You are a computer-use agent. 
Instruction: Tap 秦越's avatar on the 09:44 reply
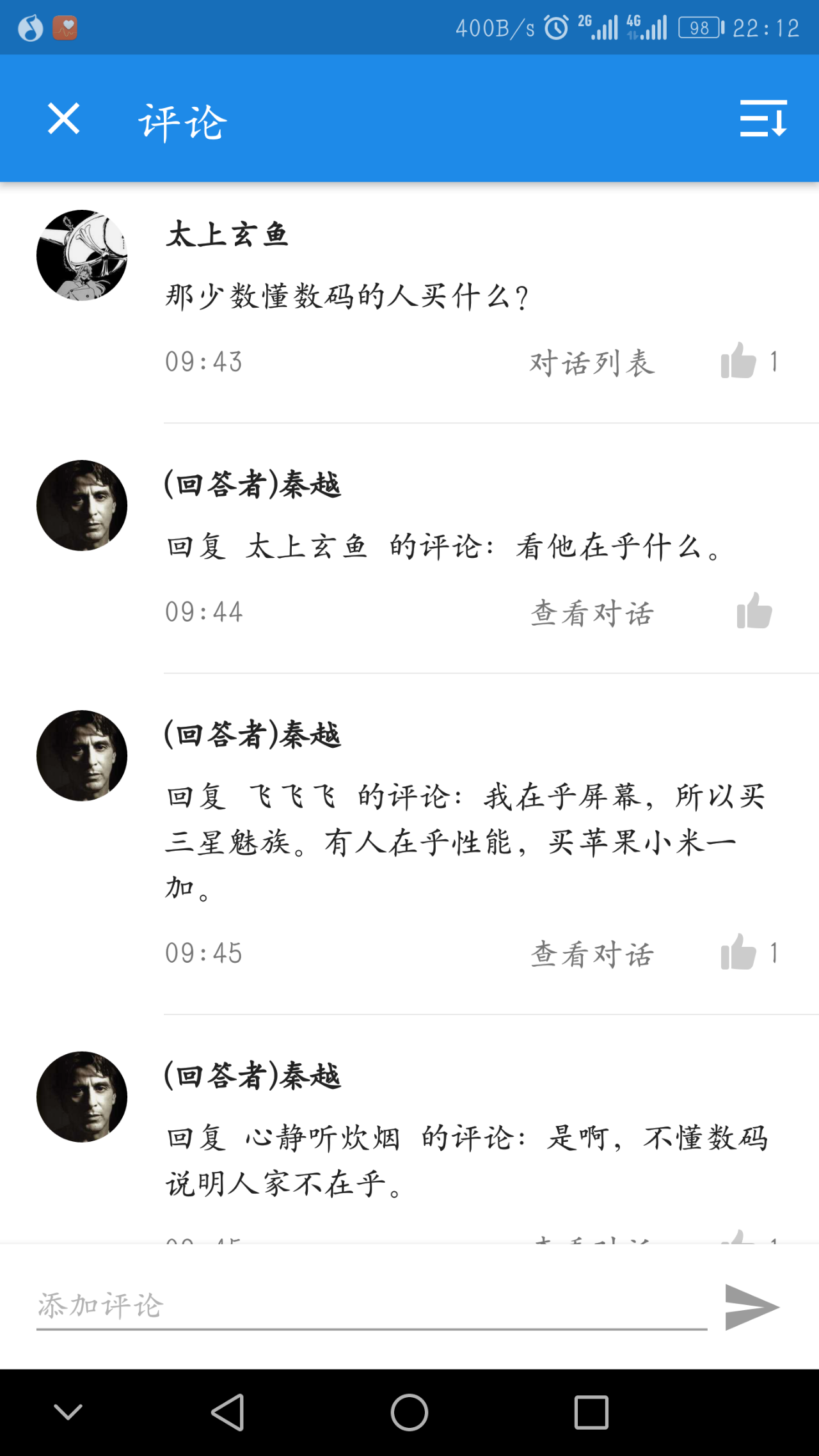(x=81, y=504)
